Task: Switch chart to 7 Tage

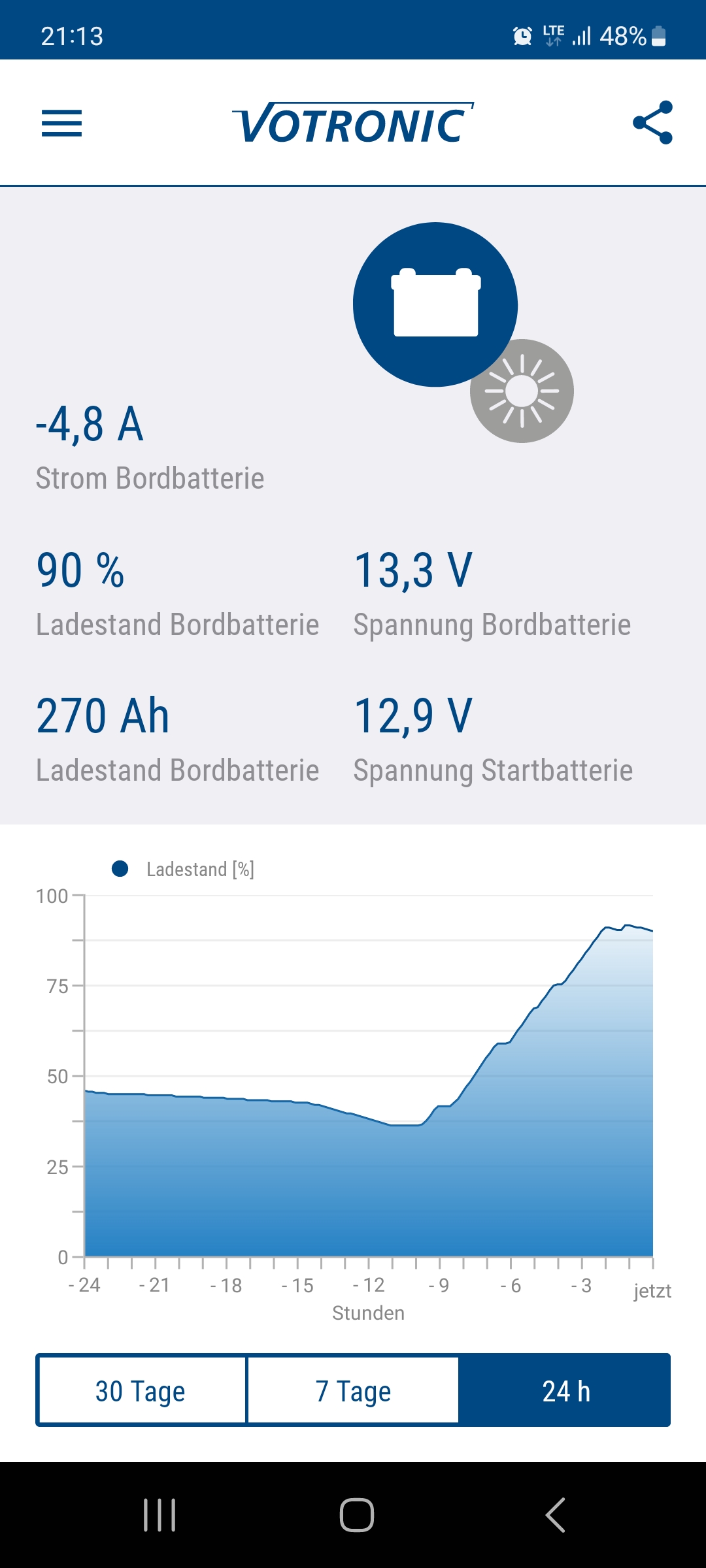Action: coord(353,1390)
